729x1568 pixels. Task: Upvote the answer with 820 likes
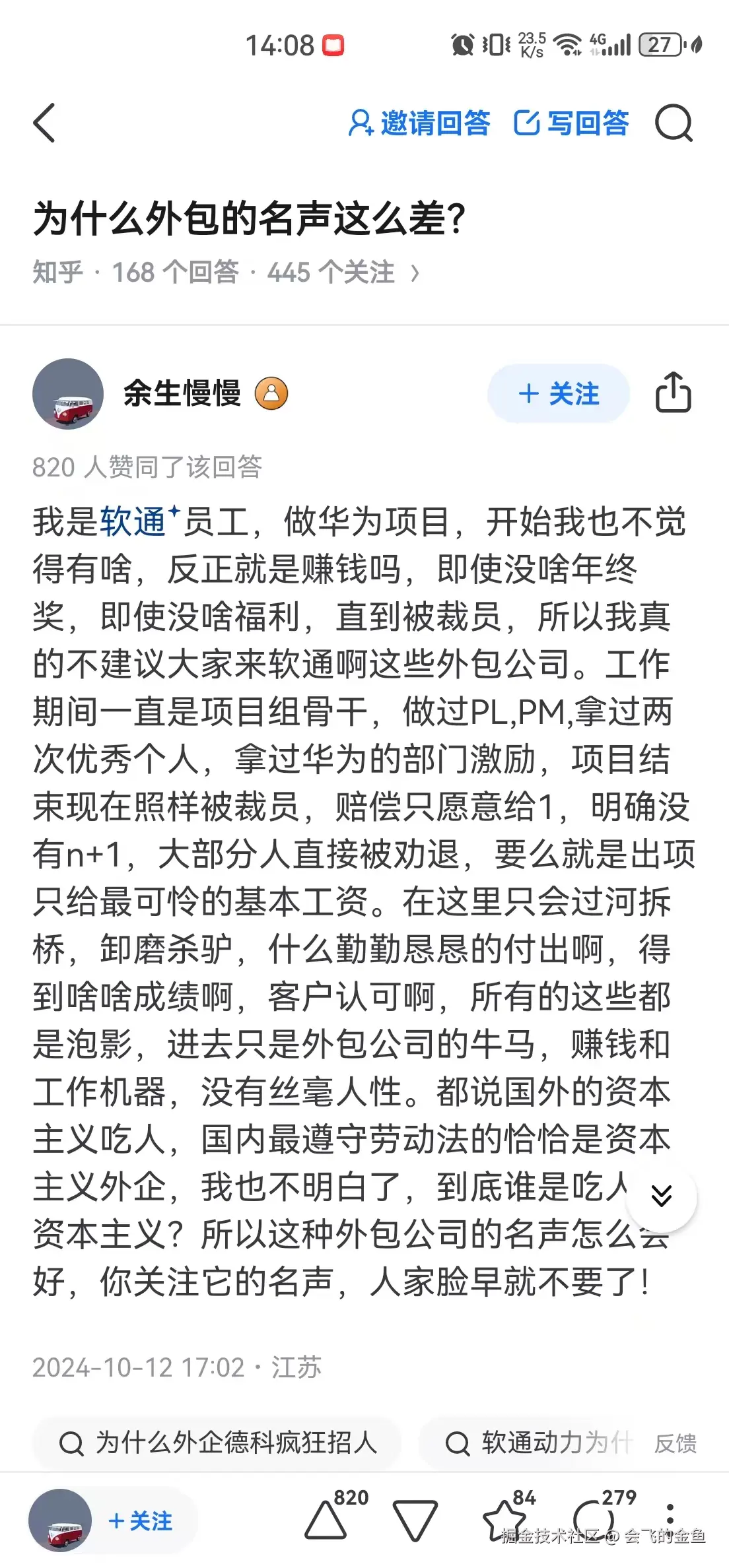click(x=326, y=1520)
